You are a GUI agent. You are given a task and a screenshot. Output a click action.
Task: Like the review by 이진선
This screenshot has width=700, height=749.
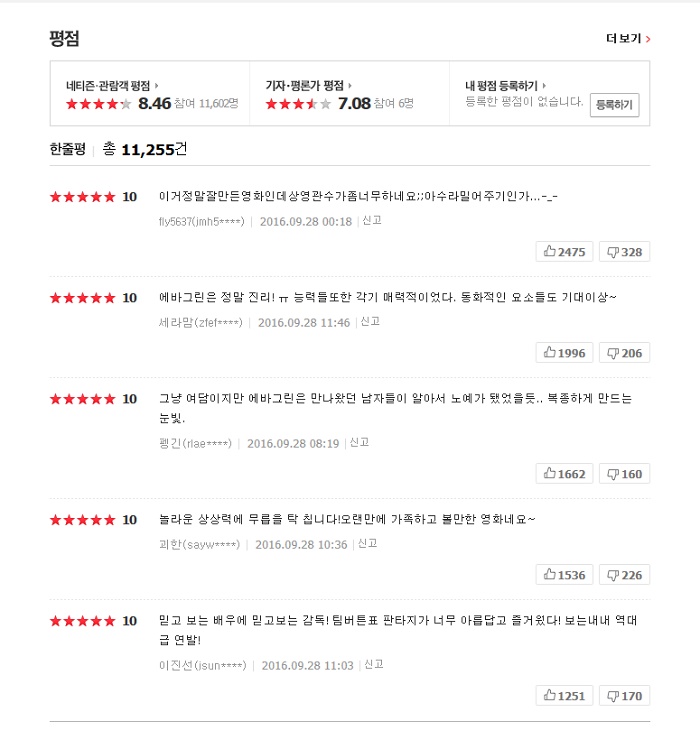coord(564,695)
